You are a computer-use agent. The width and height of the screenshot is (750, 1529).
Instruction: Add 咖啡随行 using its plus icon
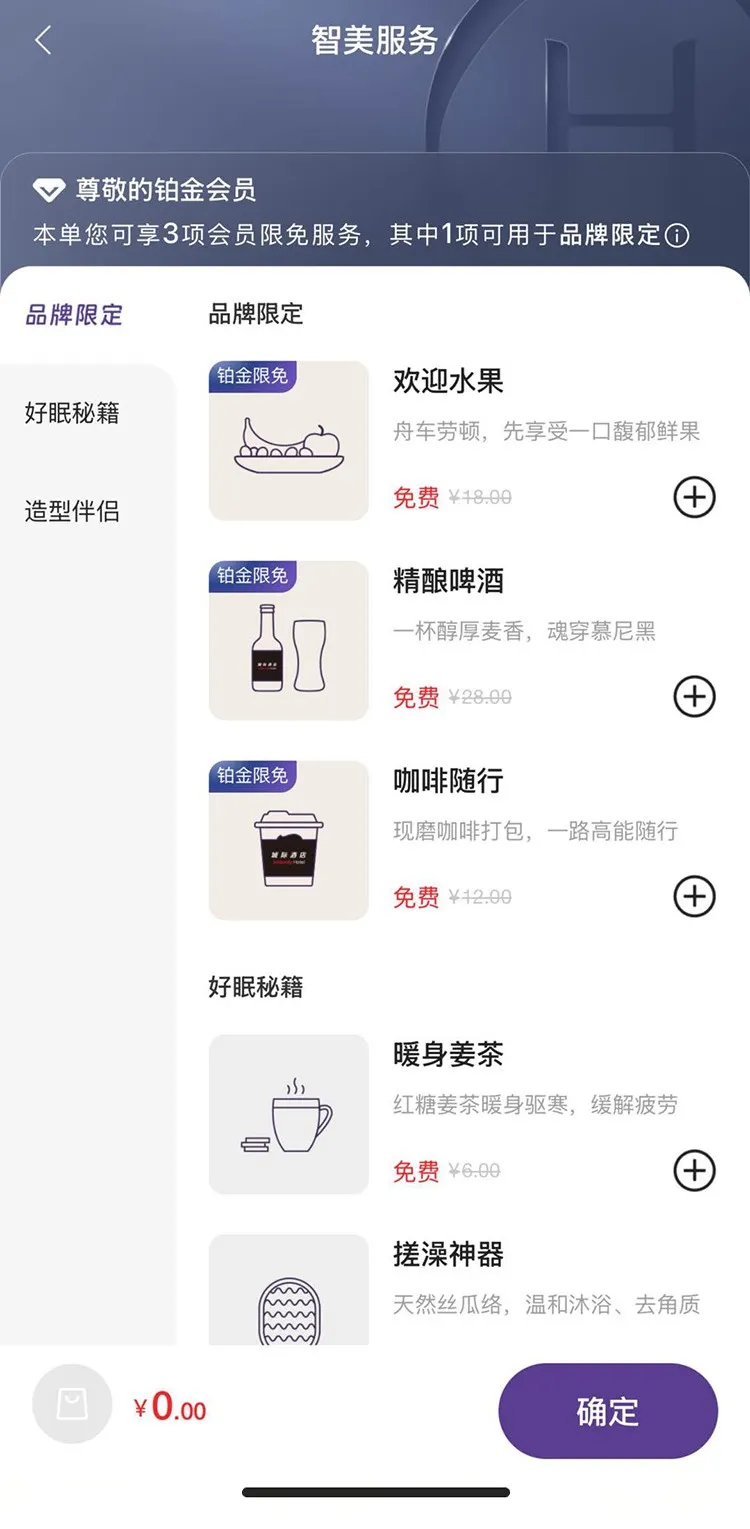[694, 897]
